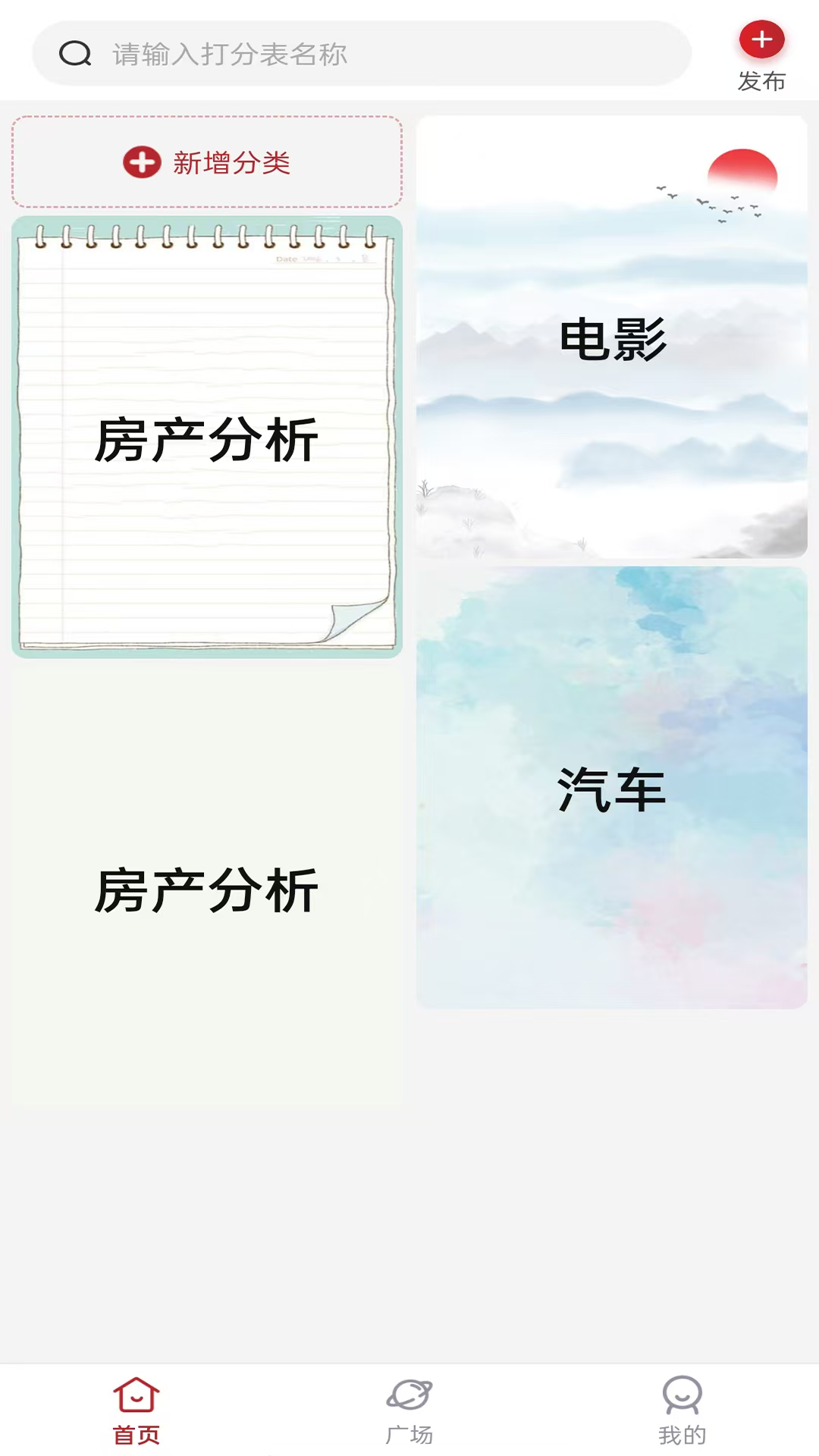Image resolution: width=819 pixels, height=1456 pixels.
Task: Go to the 我的 tab
Action: point(682,1410)
